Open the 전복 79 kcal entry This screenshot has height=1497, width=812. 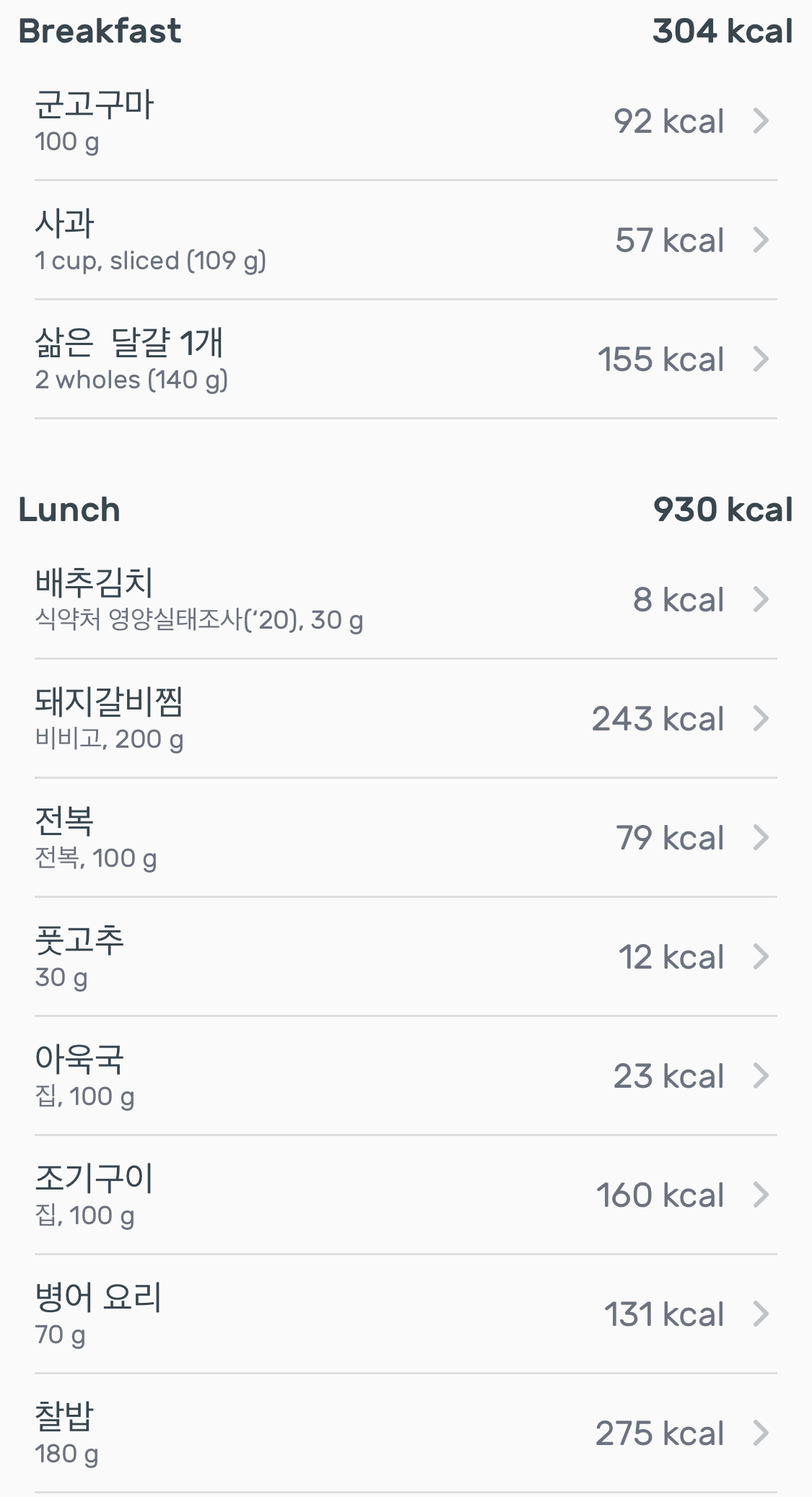[x=406, y=837]
